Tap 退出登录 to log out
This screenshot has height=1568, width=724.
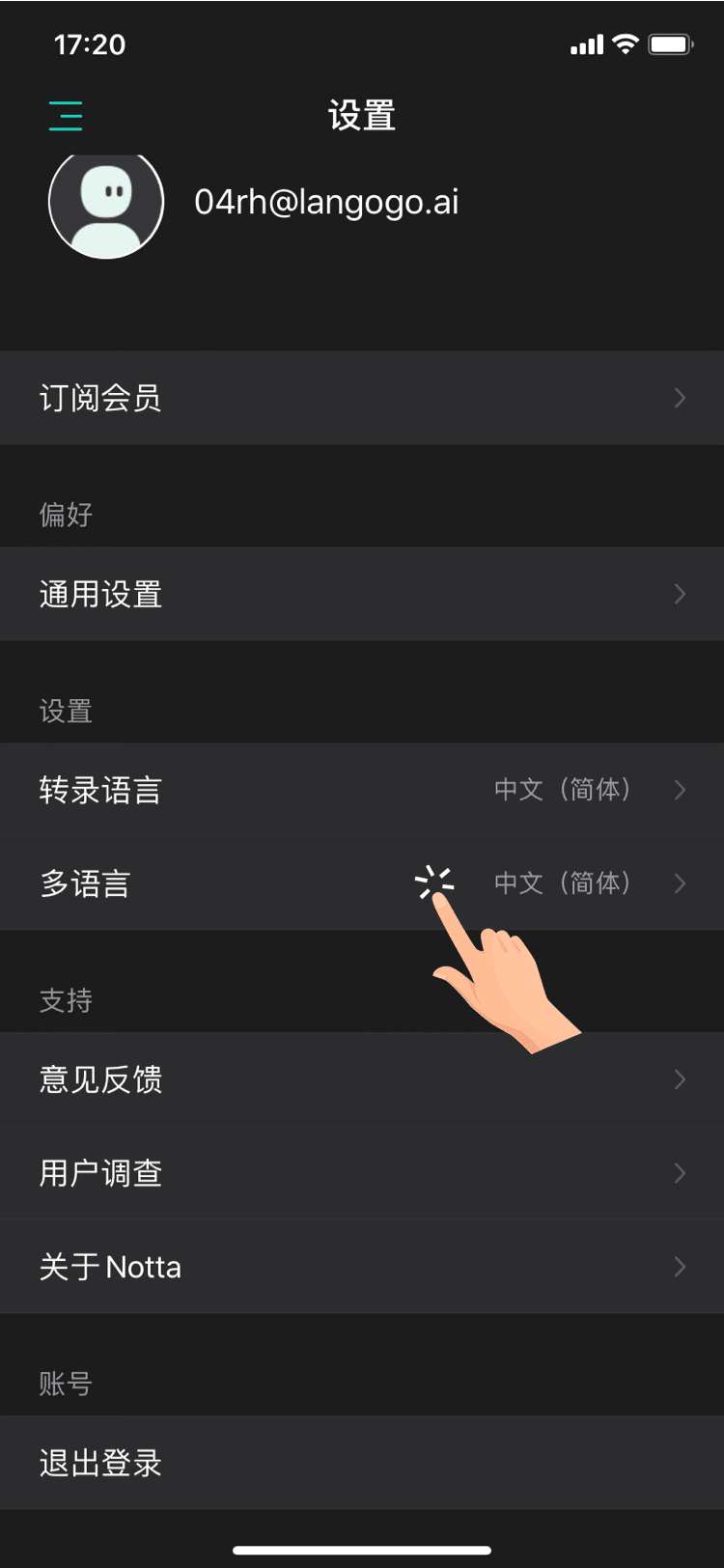[362, 1463]
